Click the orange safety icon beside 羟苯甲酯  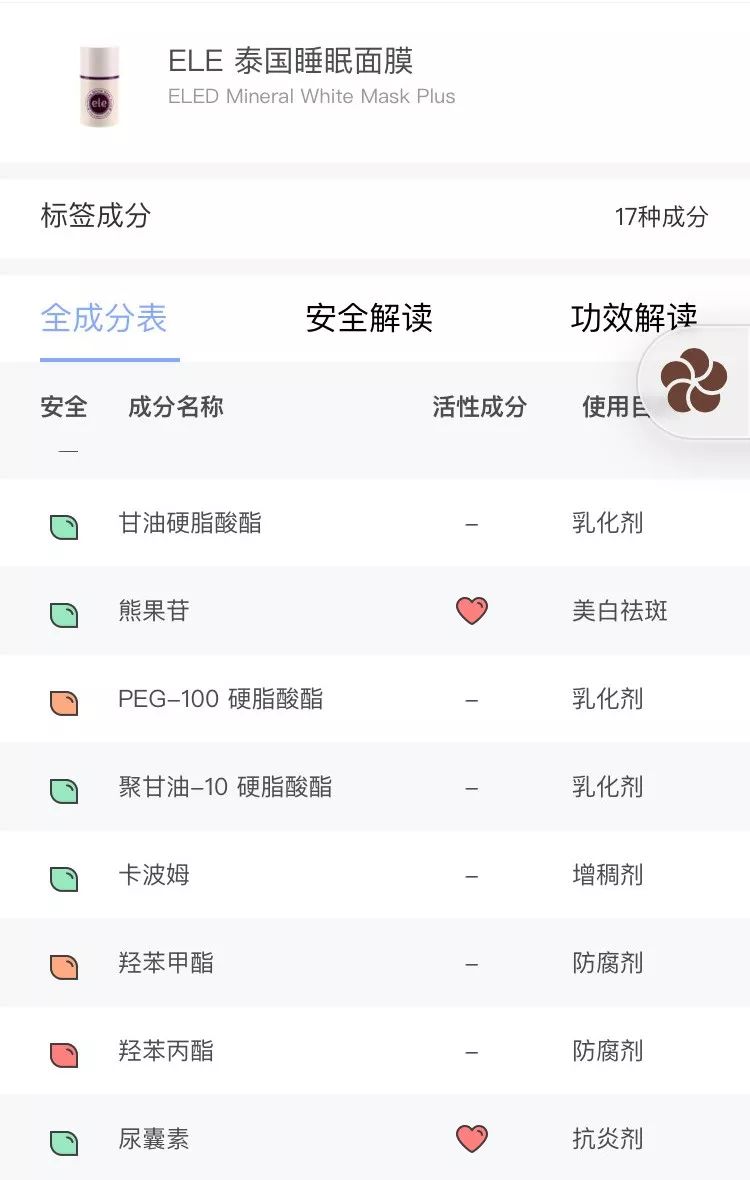[x=64, y=963]
